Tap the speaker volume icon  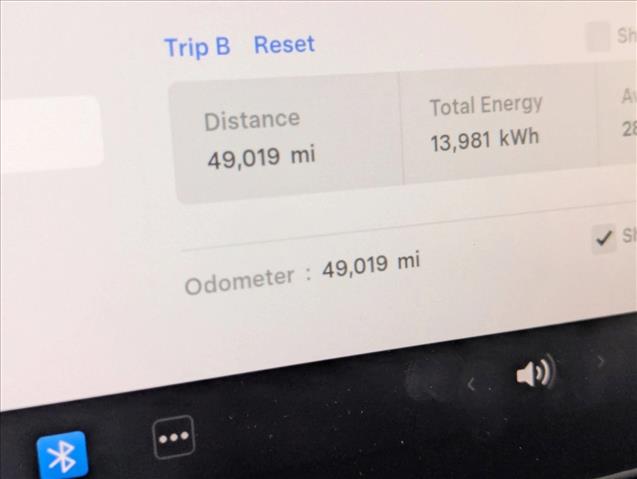(535, 374)
